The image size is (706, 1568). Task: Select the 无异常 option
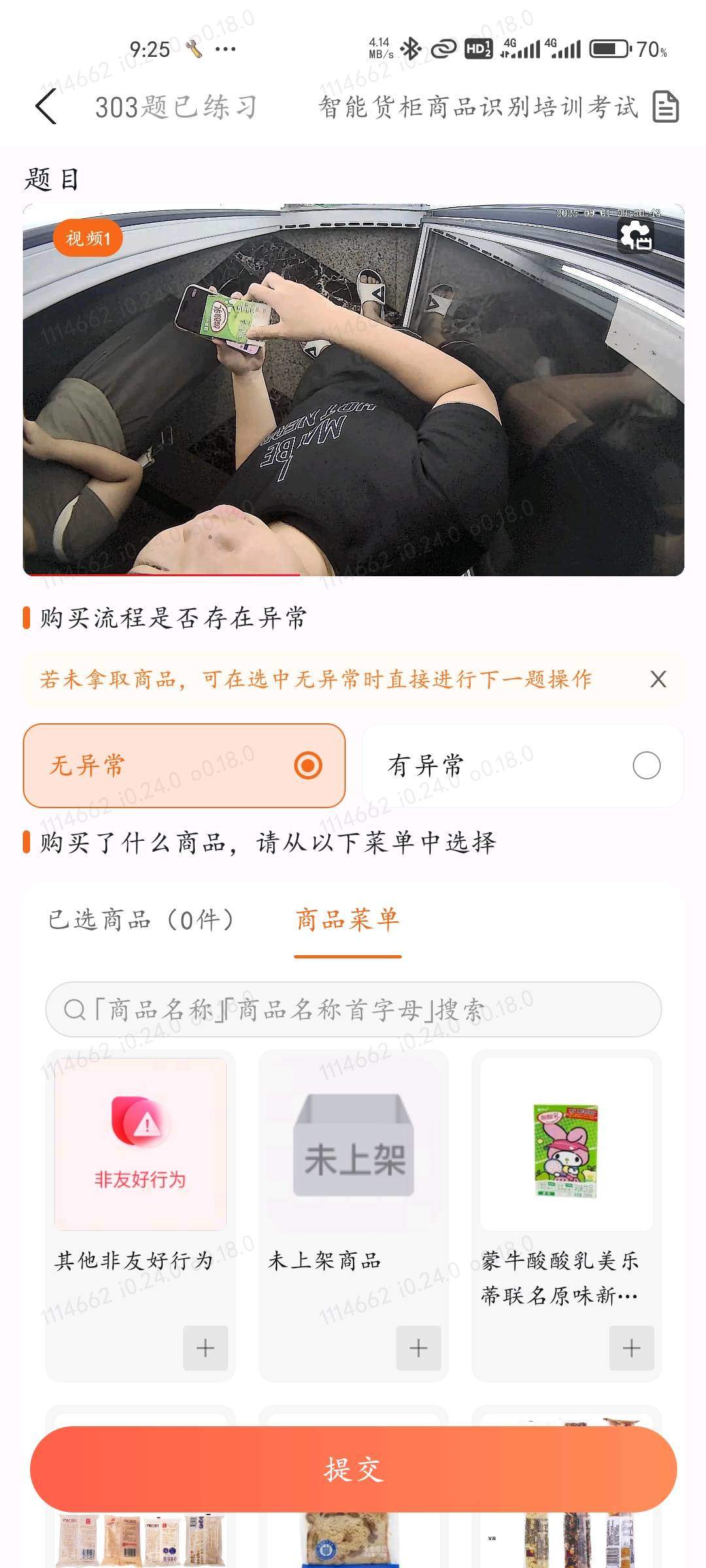(x=184, y=765)
